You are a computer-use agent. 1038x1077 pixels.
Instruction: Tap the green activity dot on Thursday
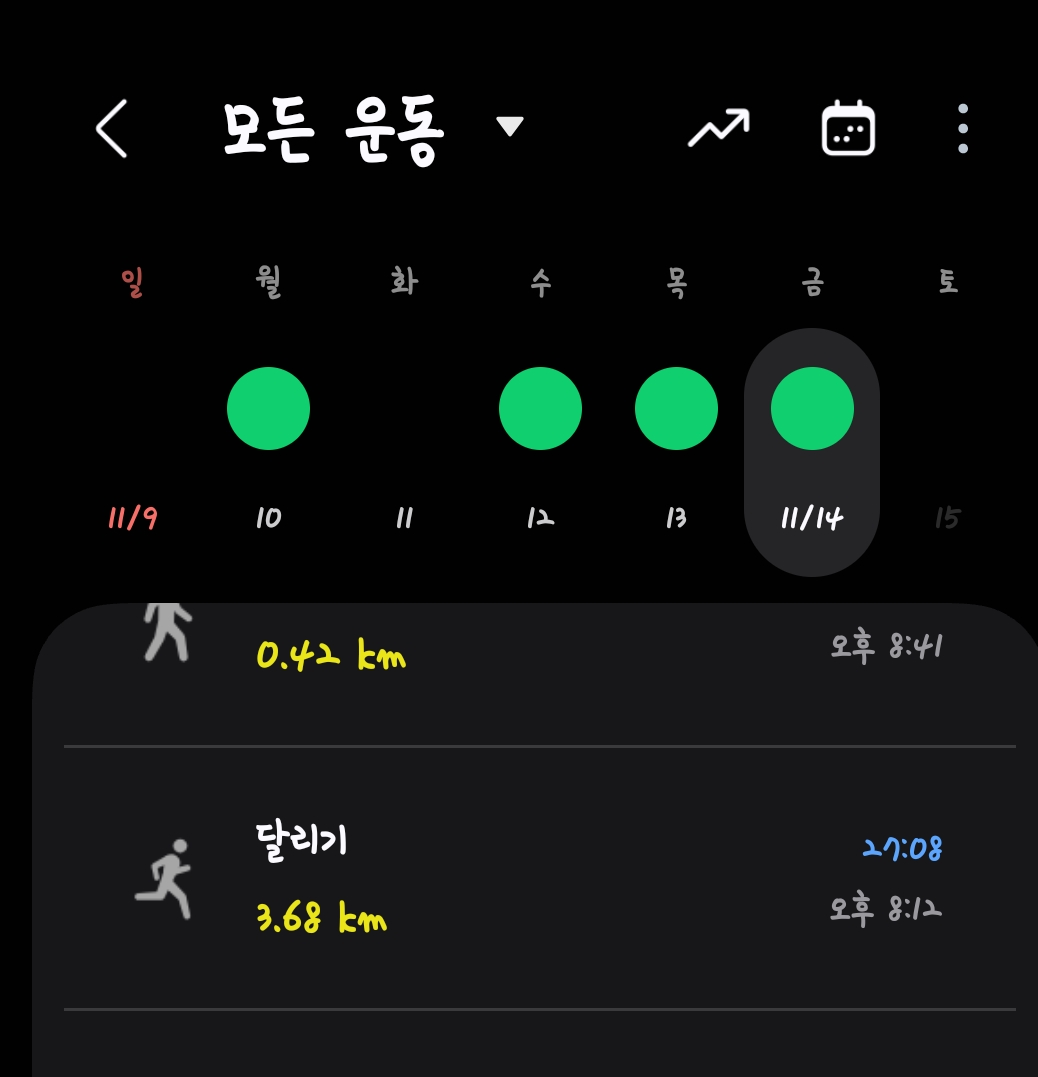pos(676,408)
